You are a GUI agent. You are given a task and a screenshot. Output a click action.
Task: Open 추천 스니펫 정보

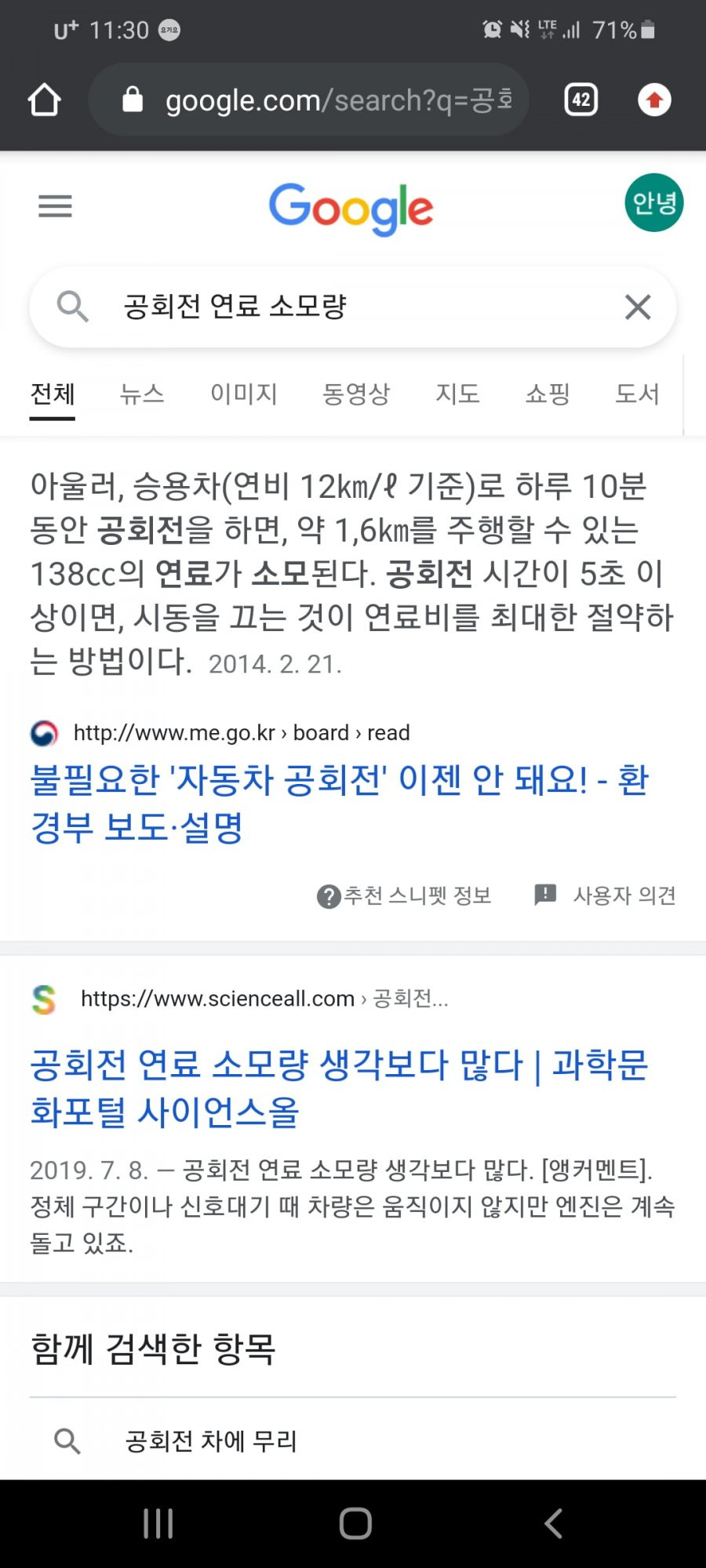pos(404,895)
